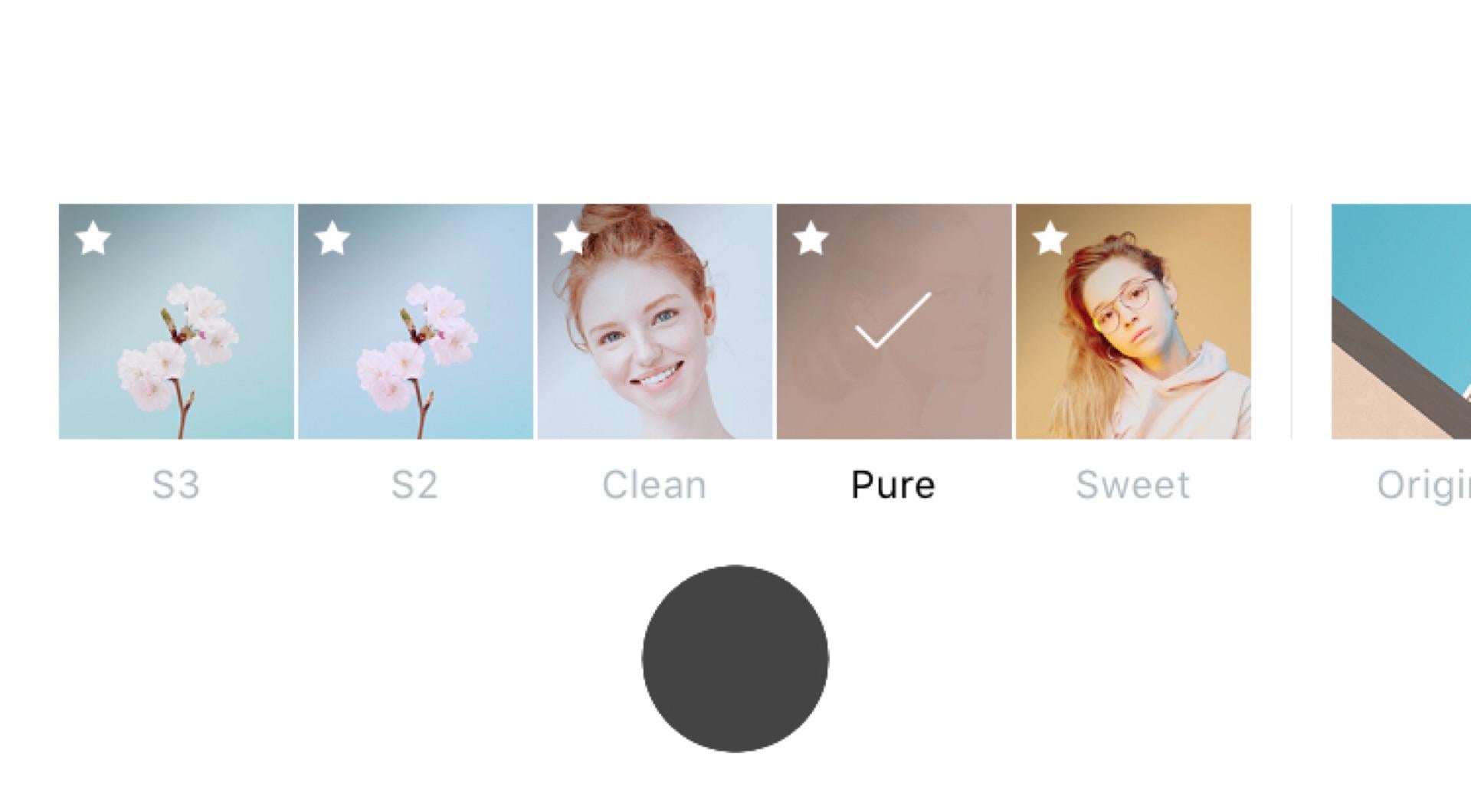Viewport: 1471px width, 812px height.
Task: Choose the Clean filter
Action: pos(654,322)
